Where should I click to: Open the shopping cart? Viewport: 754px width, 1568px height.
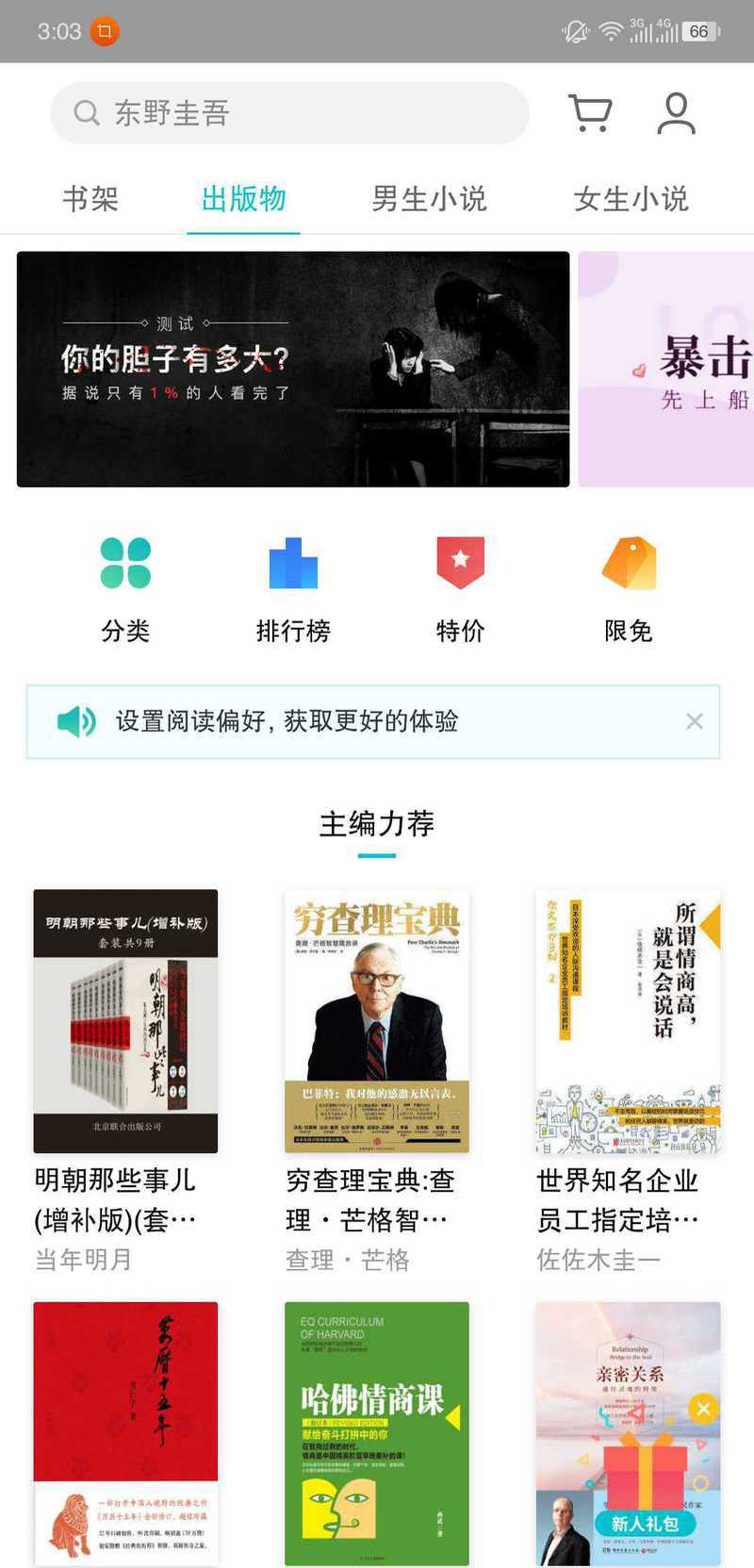[590, 113]
